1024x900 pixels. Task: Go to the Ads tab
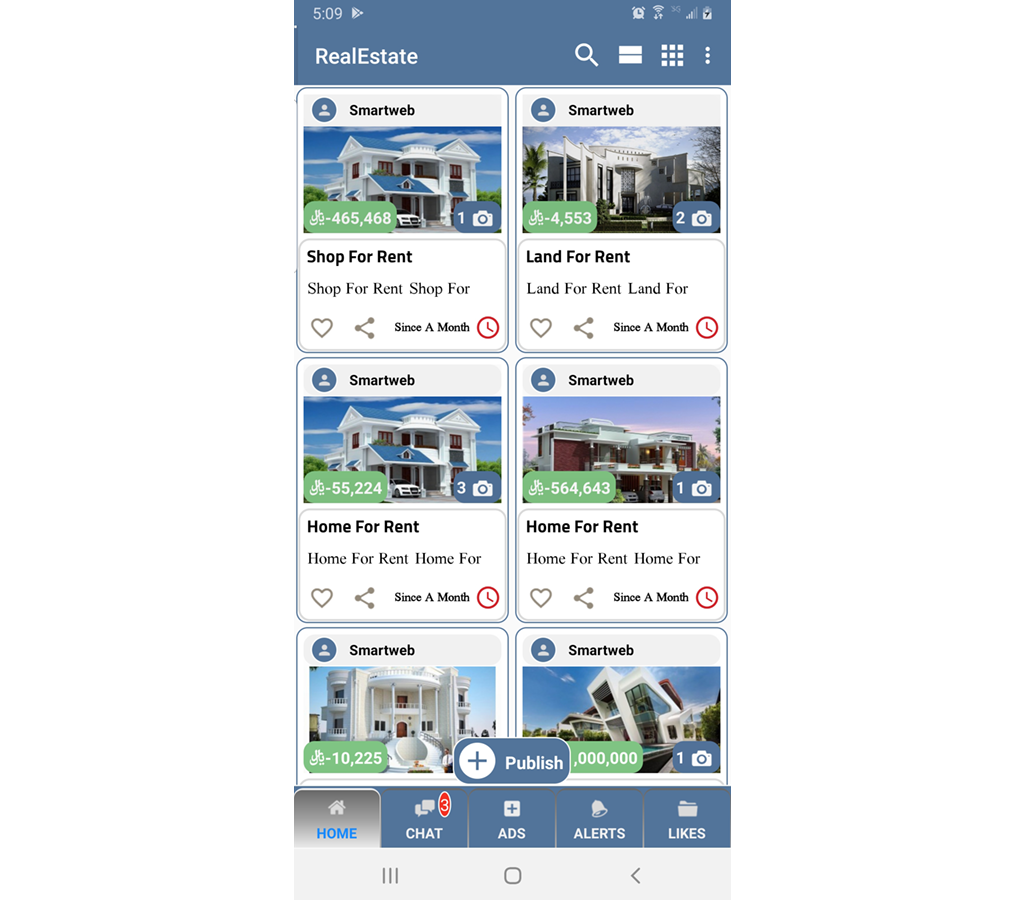pyautogui.click(x=511, y=819)
